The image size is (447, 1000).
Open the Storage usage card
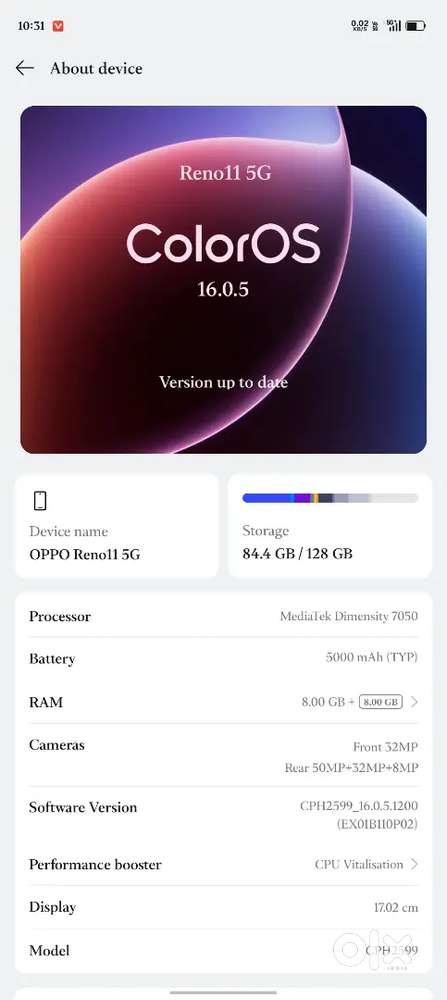tap(330, 526)
